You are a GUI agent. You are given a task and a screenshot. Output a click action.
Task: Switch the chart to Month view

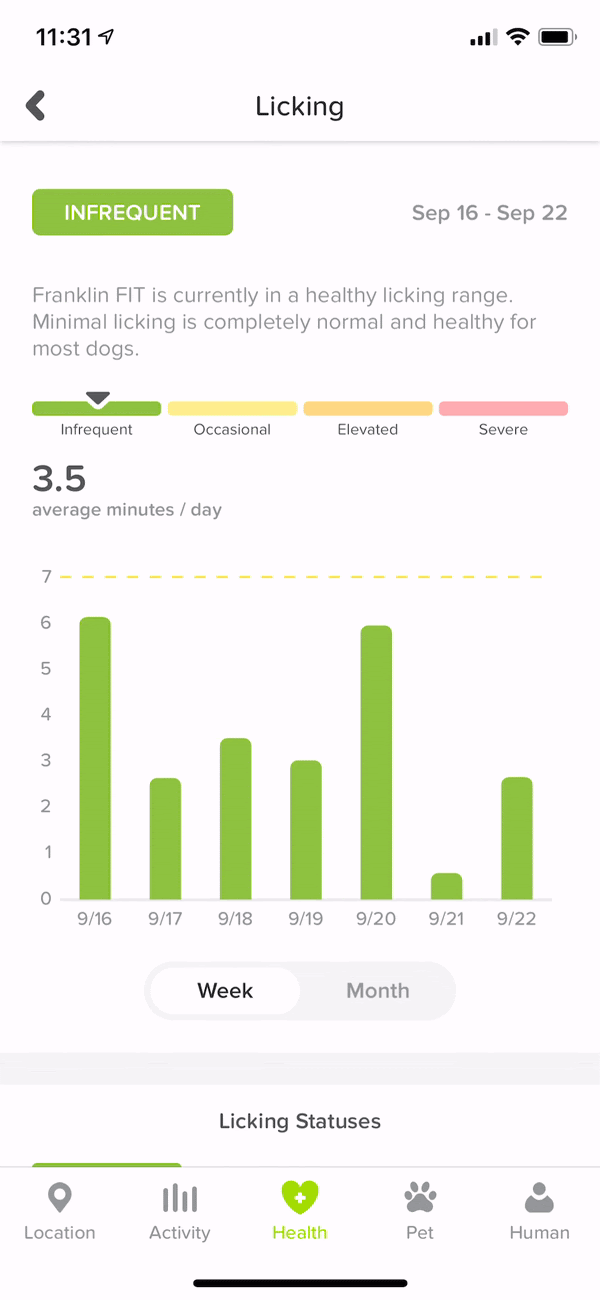click(x=378, y=991)
